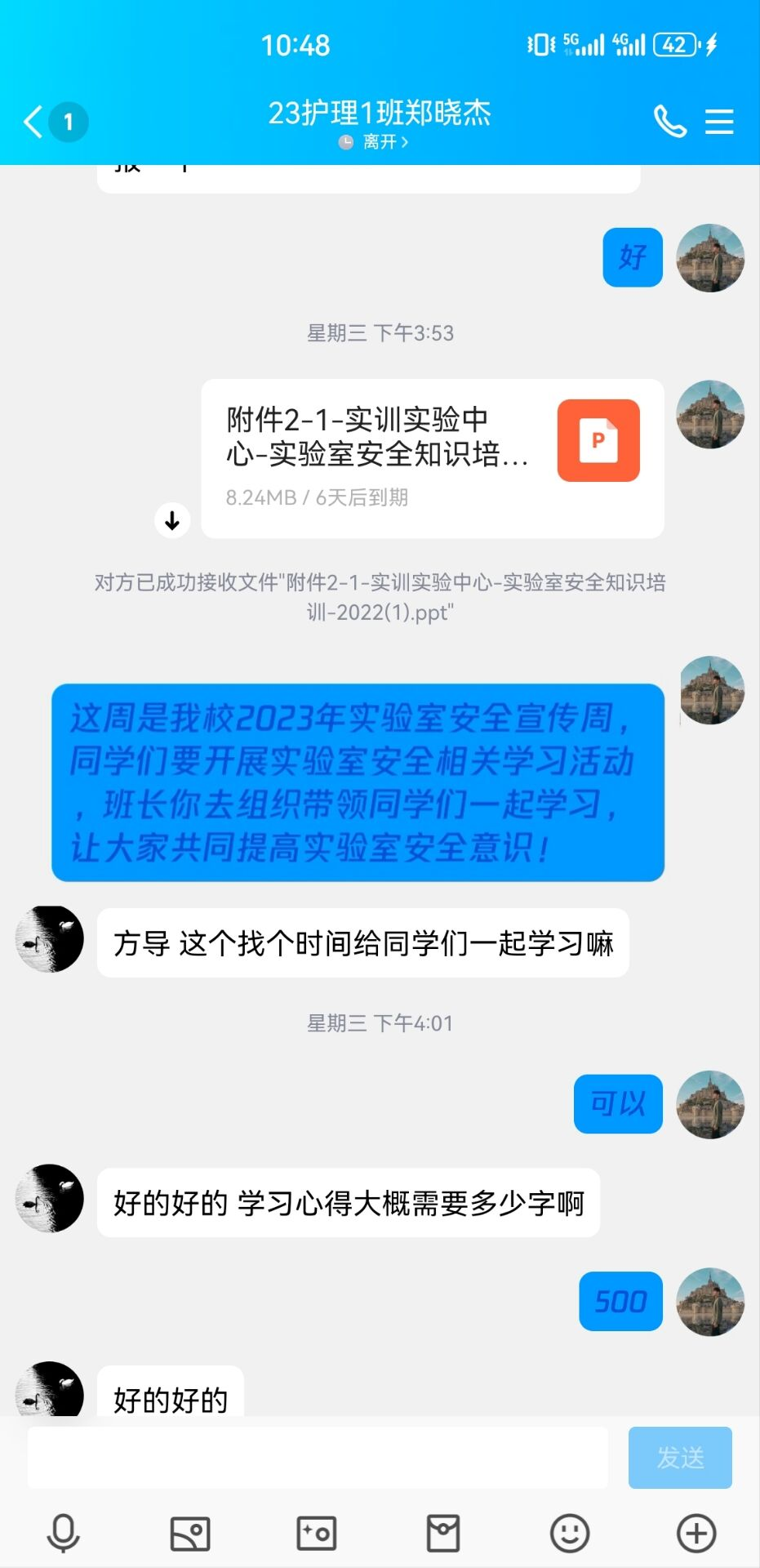The image size is (760, 1568).
Task: Open the contact's avatar beside 好的好的 学习心得 message
Action: point(50,1198)
